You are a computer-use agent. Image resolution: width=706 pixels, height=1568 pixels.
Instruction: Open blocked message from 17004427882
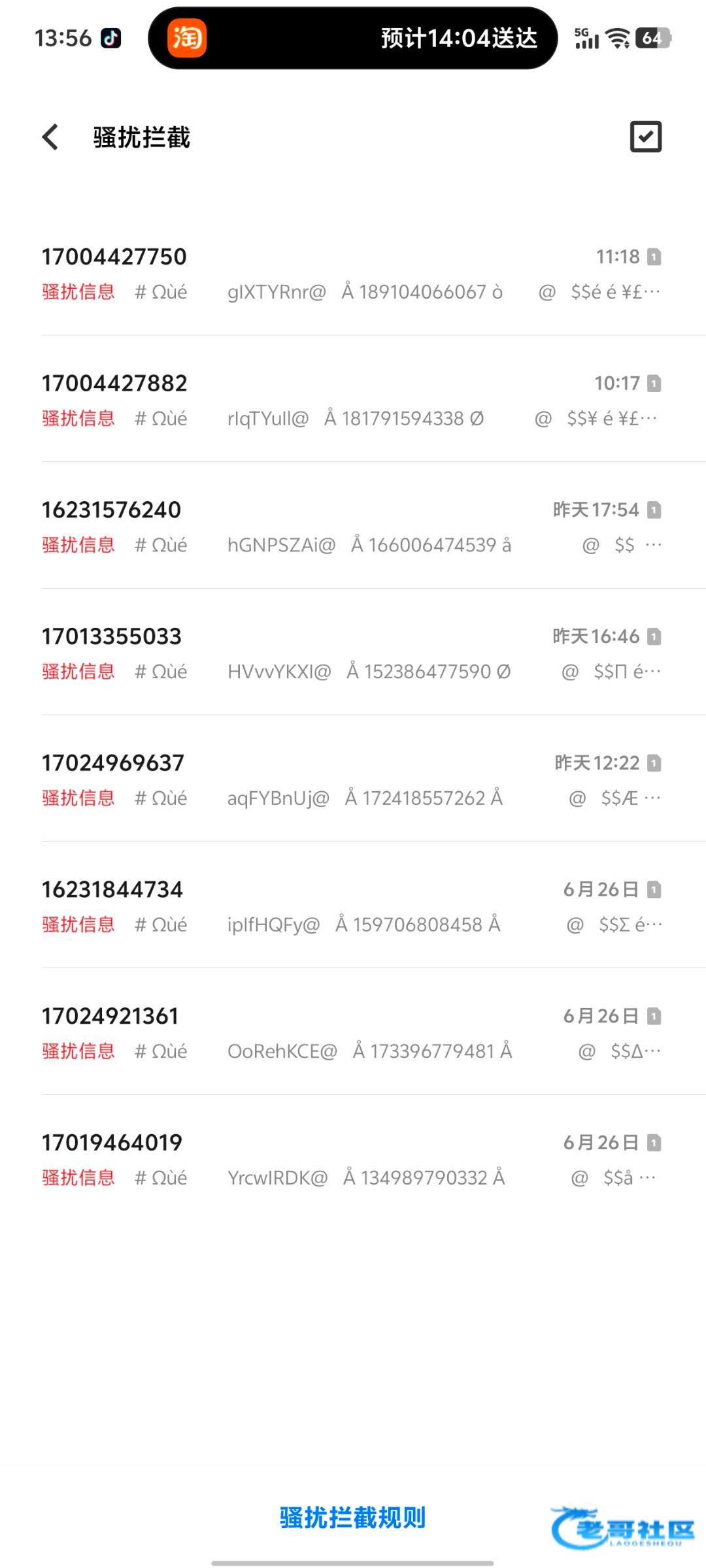coord(352,400)
